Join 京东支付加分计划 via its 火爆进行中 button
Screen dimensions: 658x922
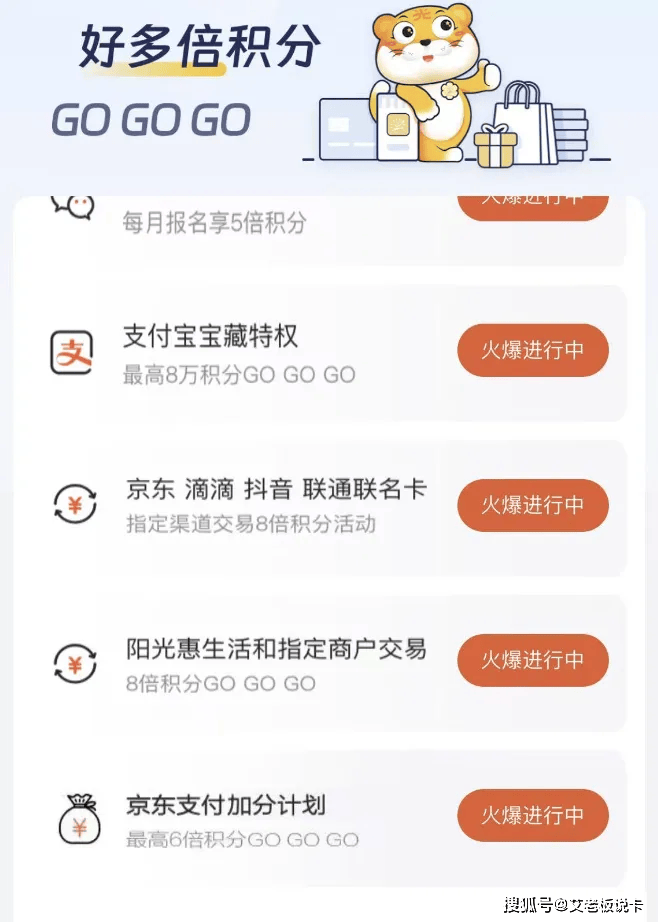(532, 815)
